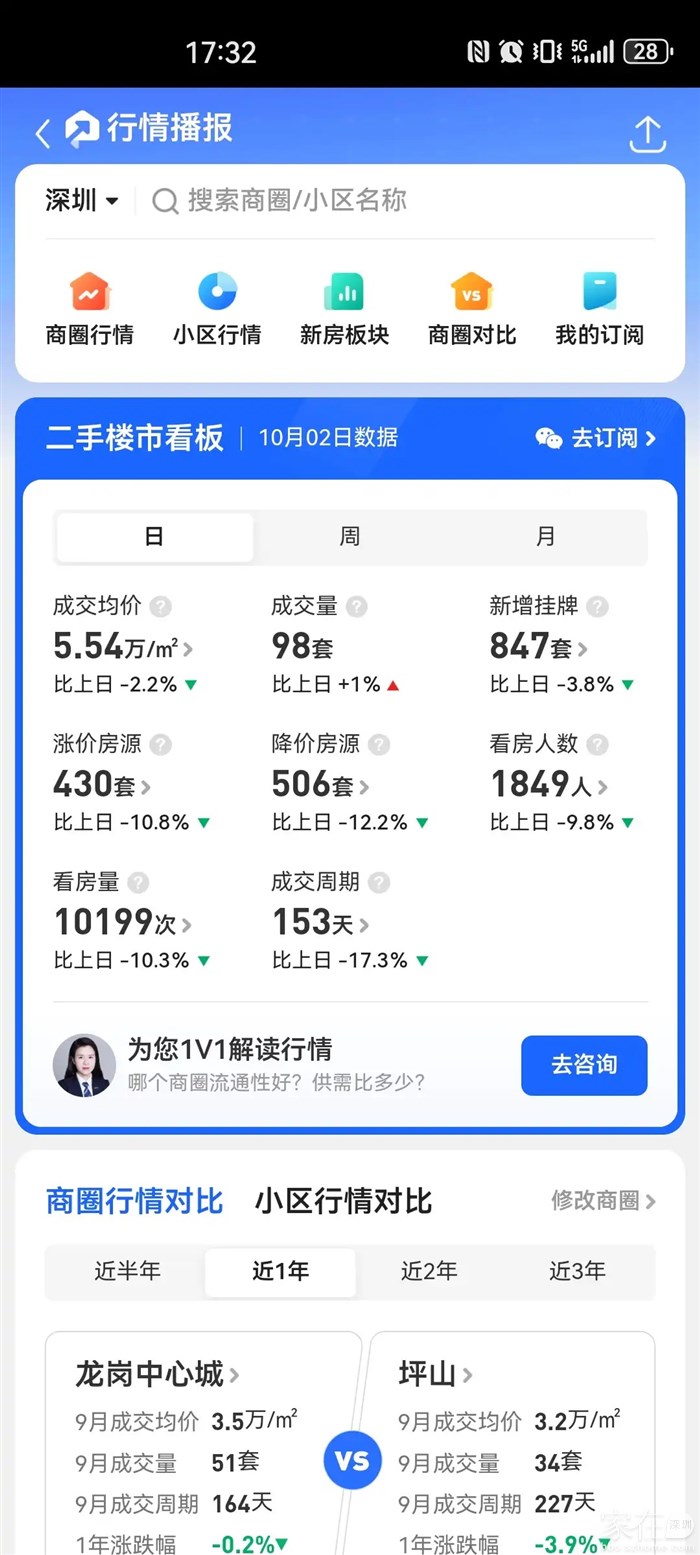
Task: Switch to 小区行情对比 tab
Action: pyautogui.click(x=343, y=1200)
